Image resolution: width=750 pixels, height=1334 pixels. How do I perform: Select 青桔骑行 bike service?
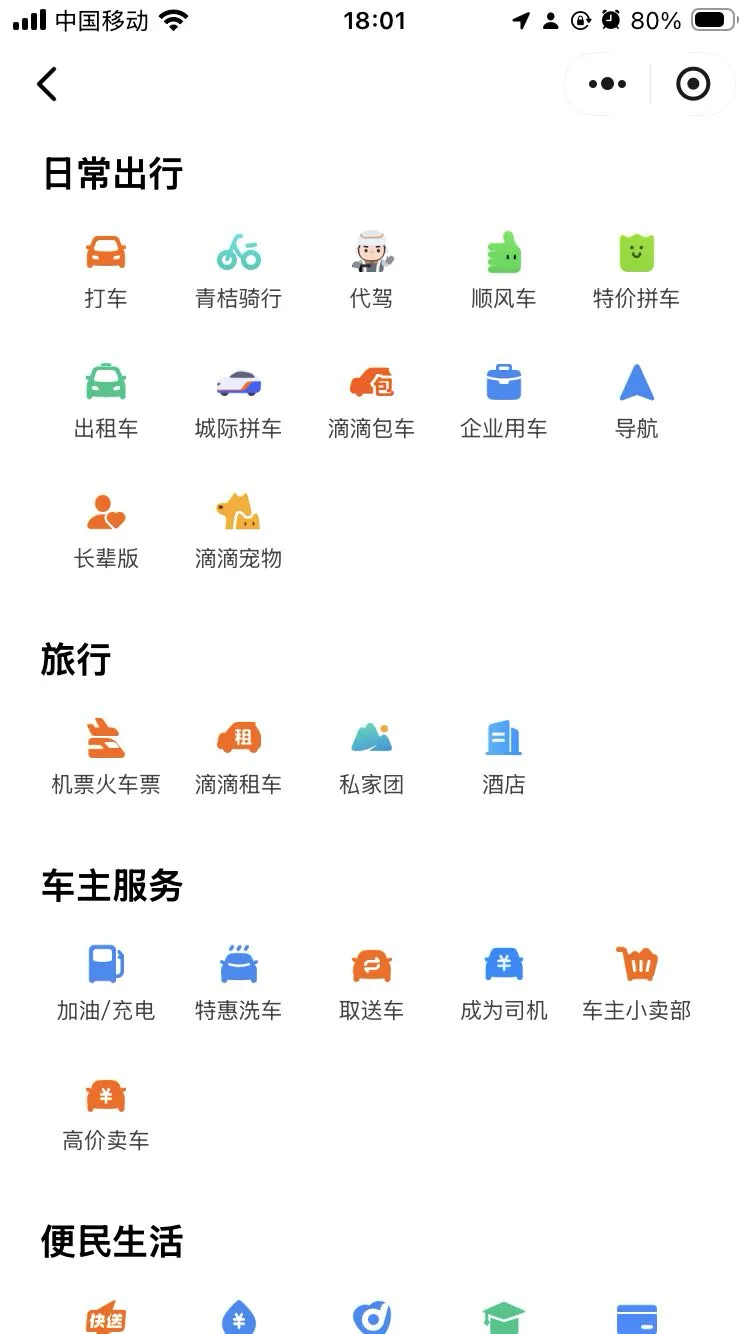point(238,270)
